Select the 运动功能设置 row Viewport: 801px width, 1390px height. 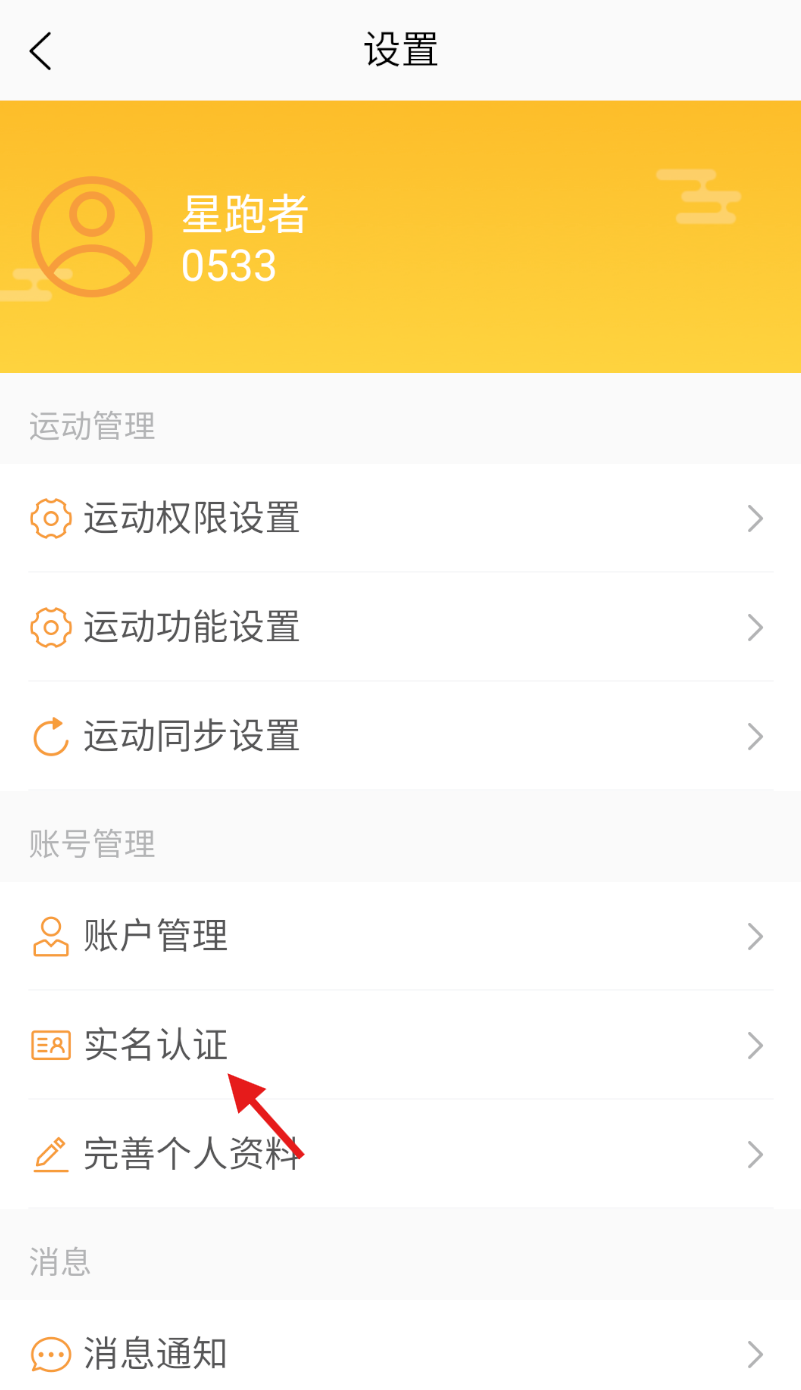(400, 627)
